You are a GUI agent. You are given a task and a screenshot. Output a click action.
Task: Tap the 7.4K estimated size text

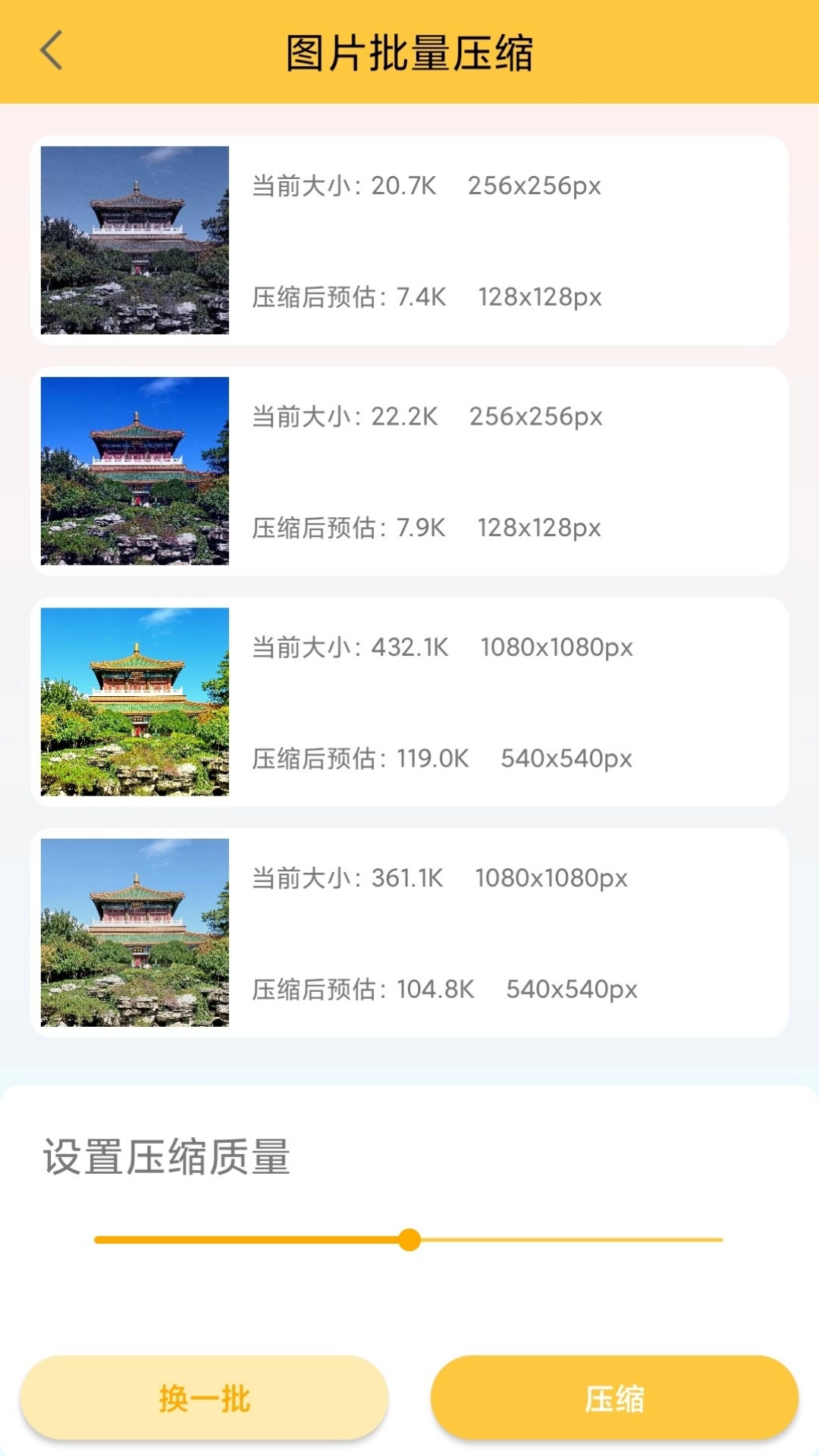423,297
